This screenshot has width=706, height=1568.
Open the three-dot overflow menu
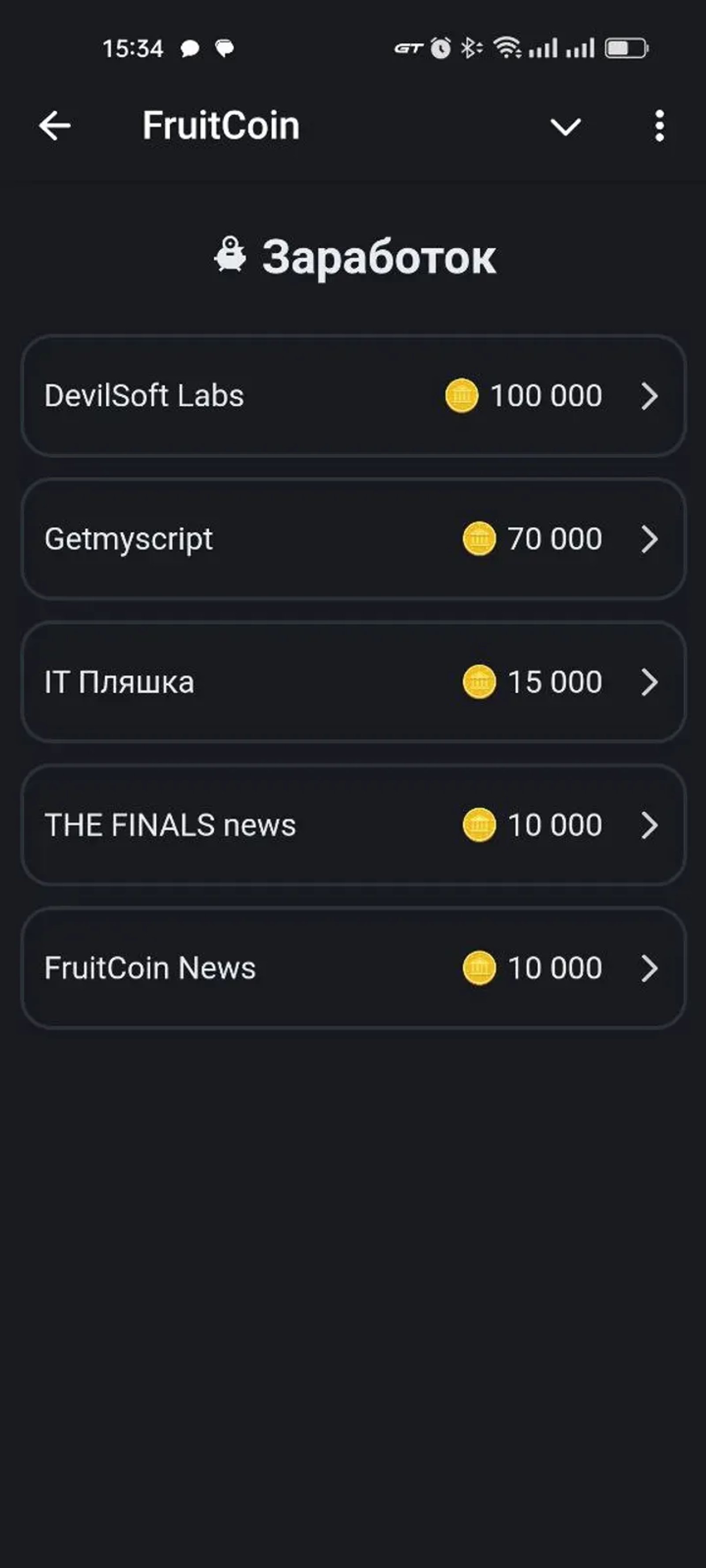(659, 126)
